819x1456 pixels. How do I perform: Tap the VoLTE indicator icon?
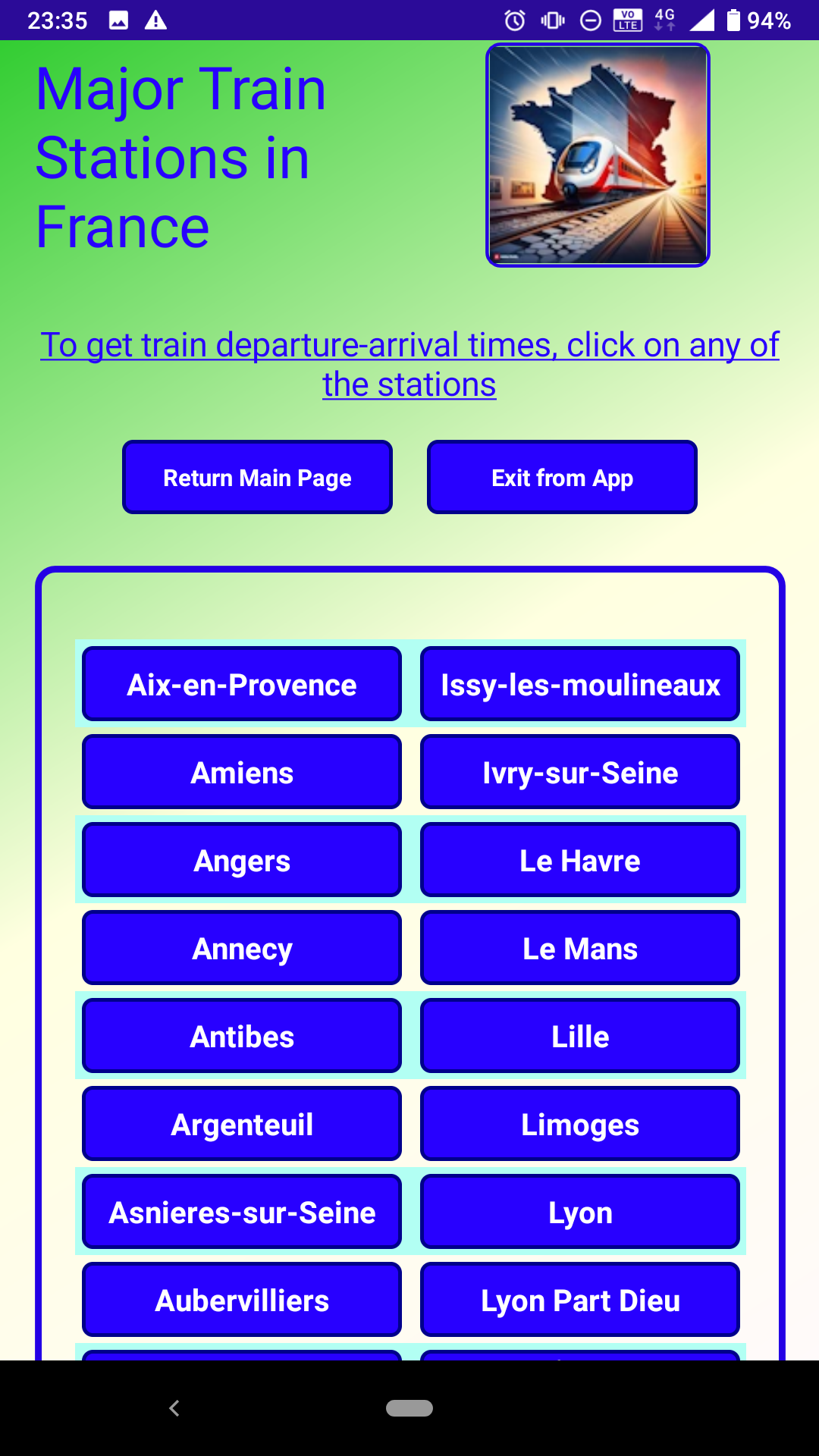click(626, 20)
